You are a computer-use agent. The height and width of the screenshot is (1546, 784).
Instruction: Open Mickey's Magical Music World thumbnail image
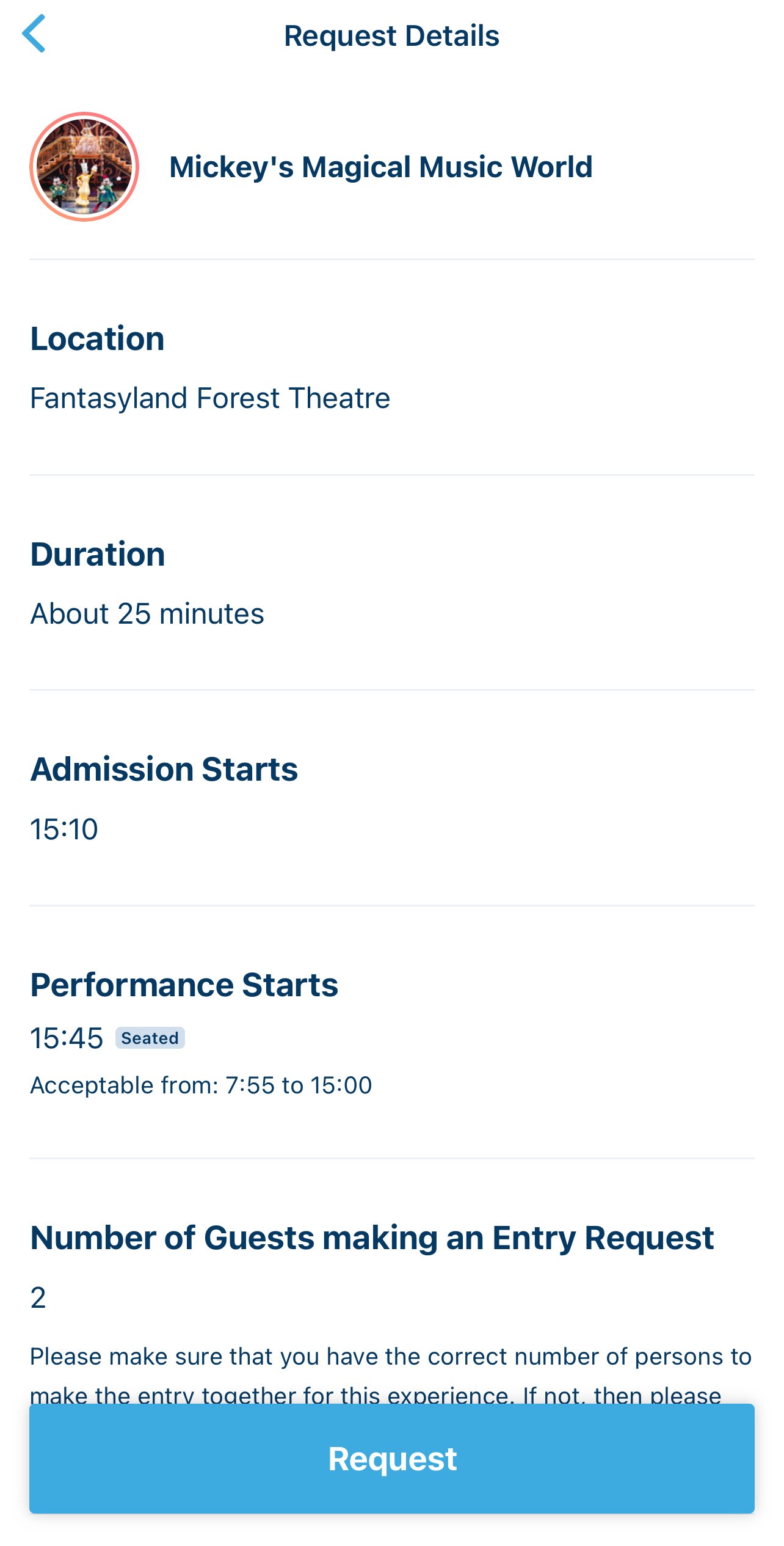(84, 166)
